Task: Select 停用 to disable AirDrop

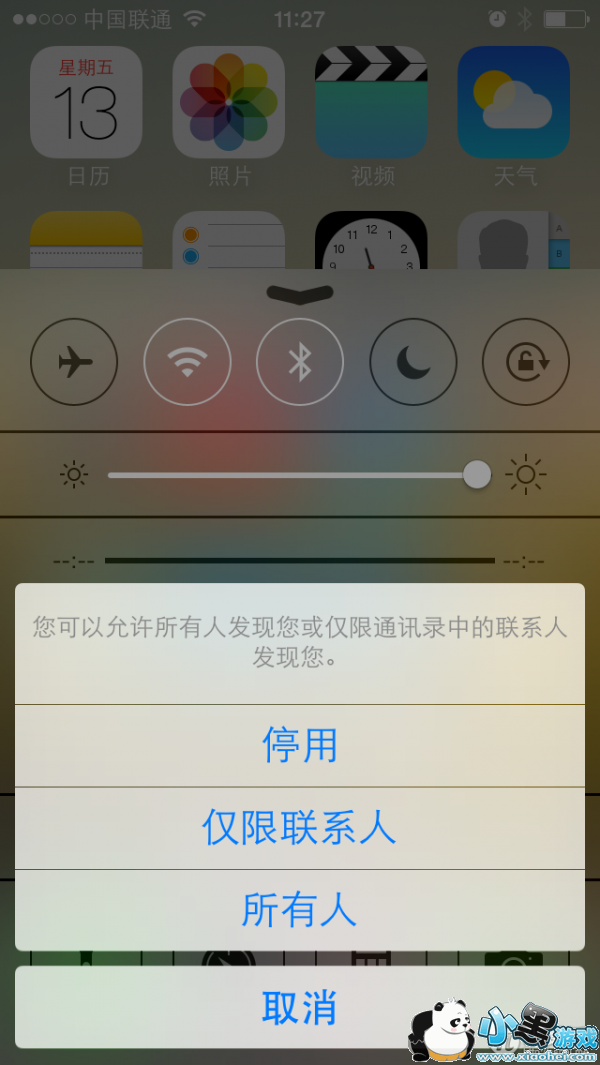Action: pos(300,746)
